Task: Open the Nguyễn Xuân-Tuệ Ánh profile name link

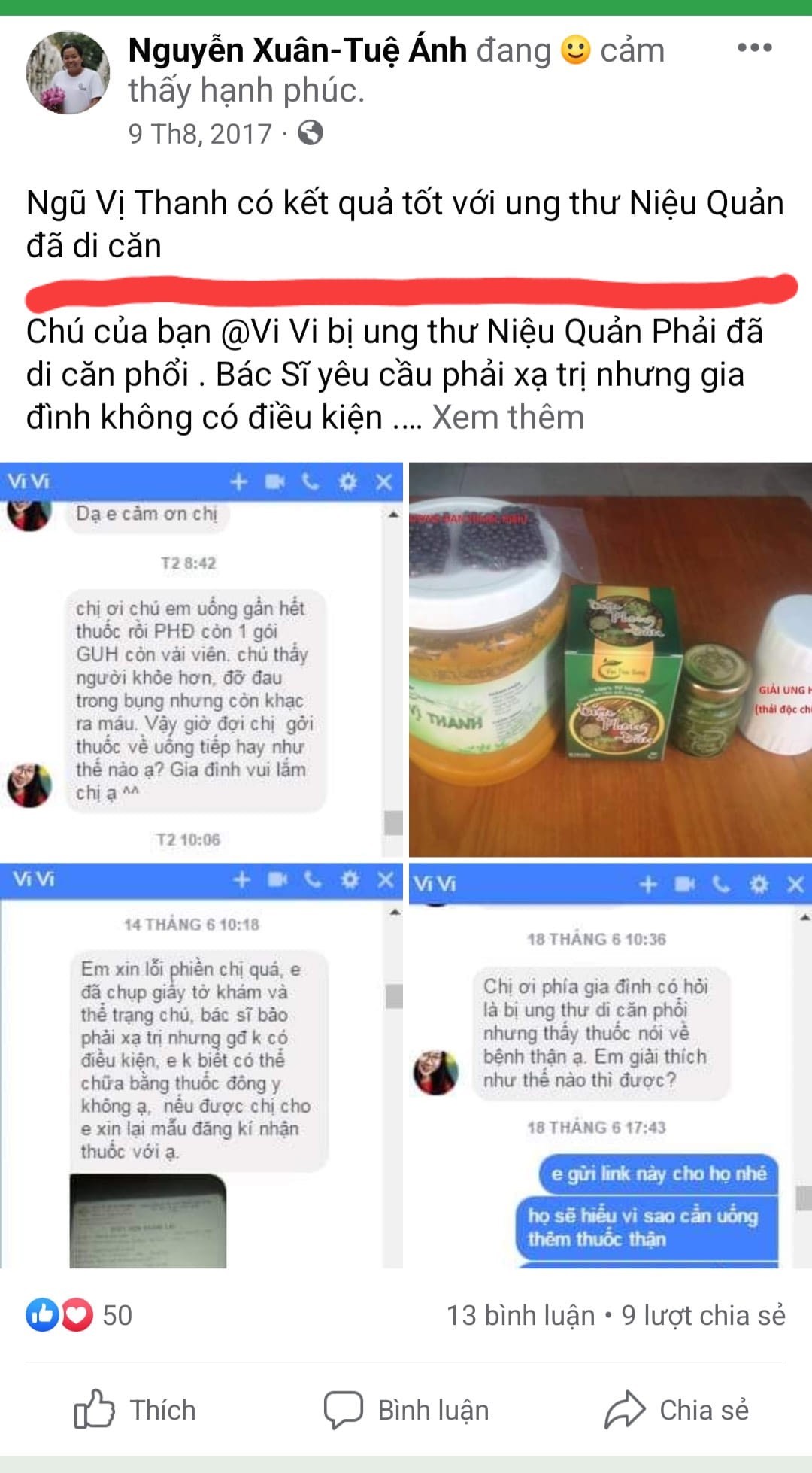Action: tap(298, 51)
